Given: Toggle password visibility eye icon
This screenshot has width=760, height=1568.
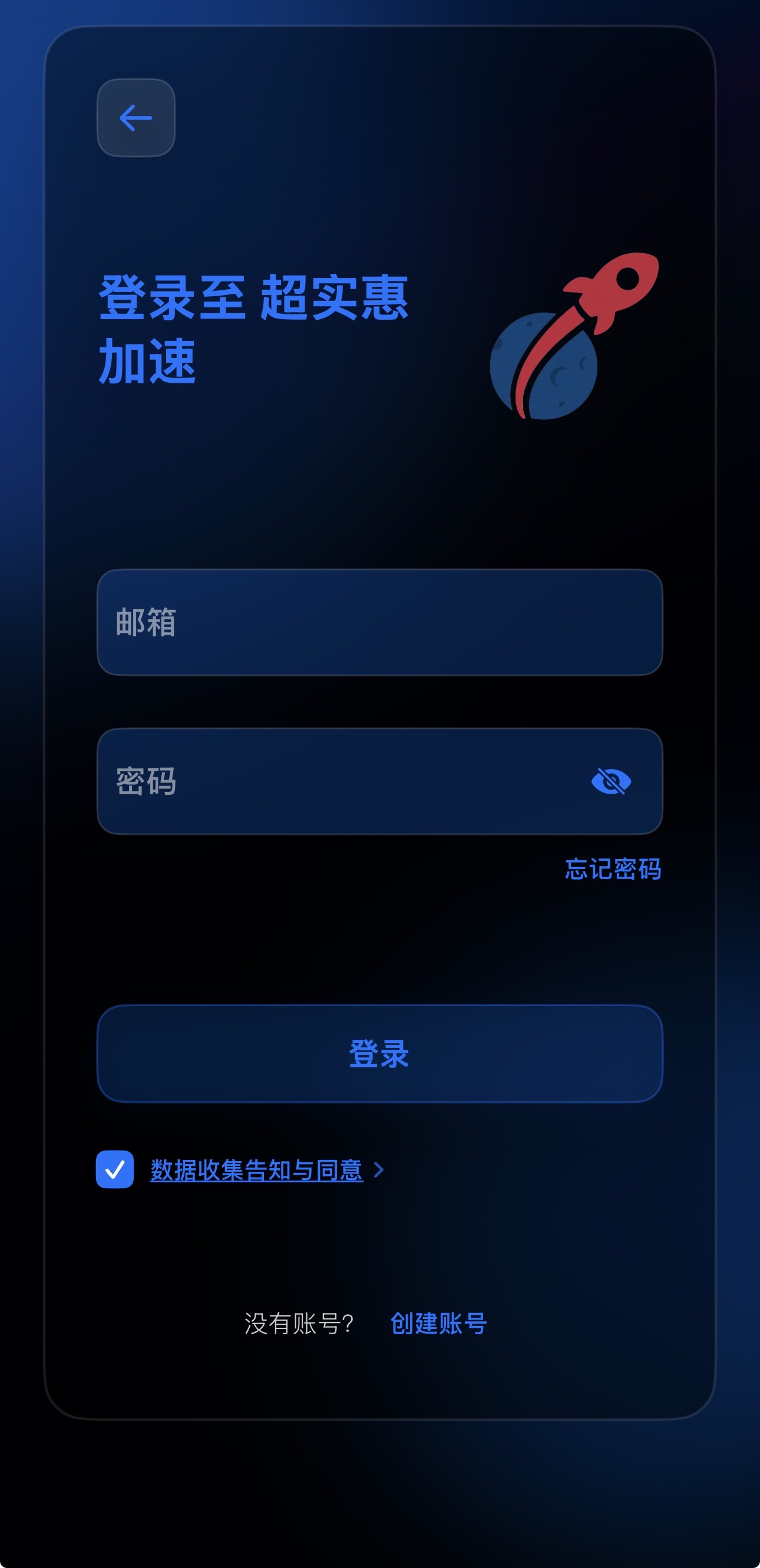Looking at the screenshot, I should pos(611,781).
